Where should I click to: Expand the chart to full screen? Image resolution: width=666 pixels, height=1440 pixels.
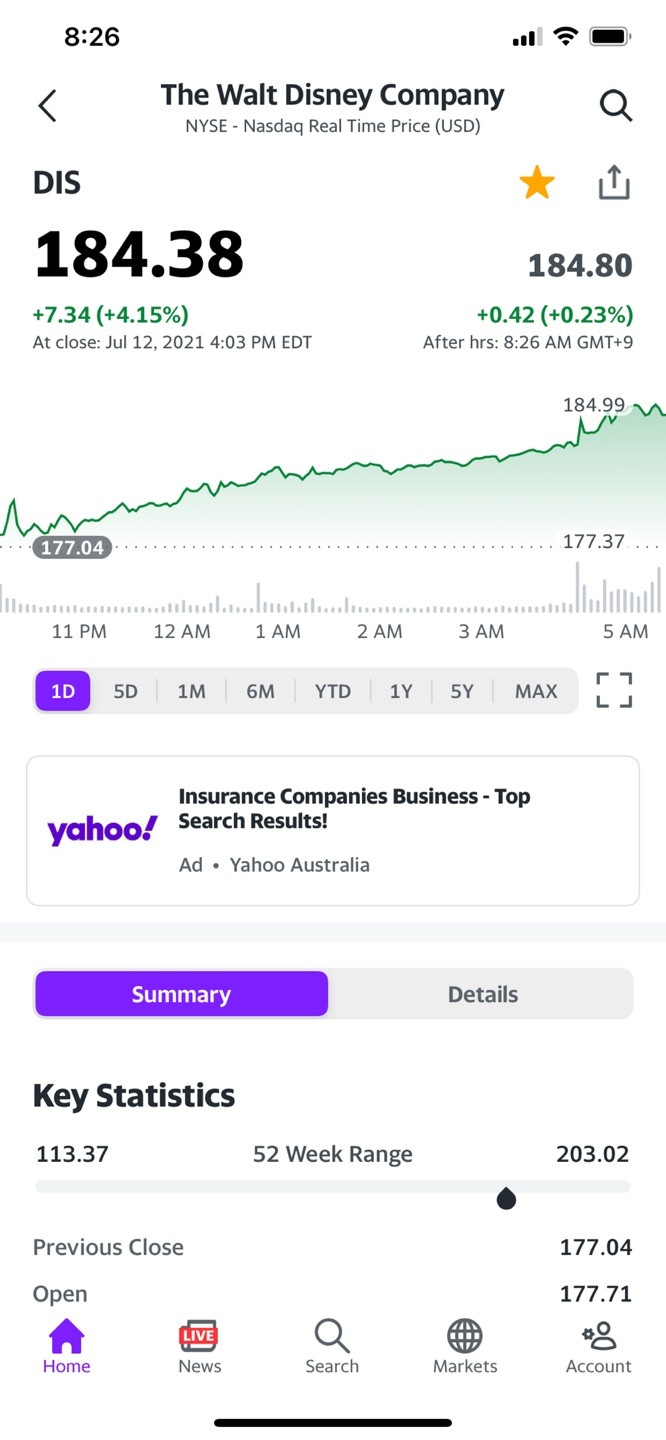614,690
